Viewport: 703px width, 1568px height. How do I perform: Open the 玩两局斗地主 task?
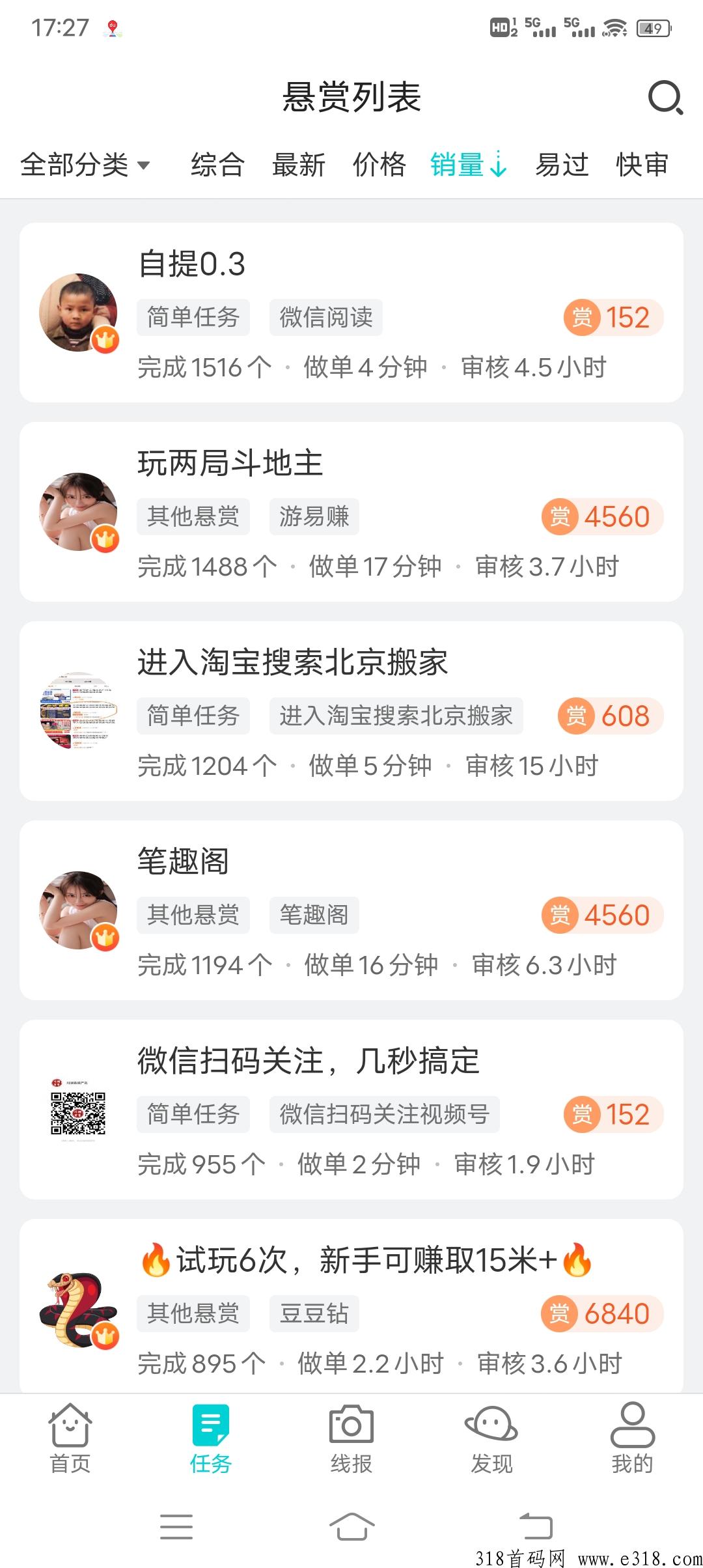pyautogui.click(x=351, y=512)
